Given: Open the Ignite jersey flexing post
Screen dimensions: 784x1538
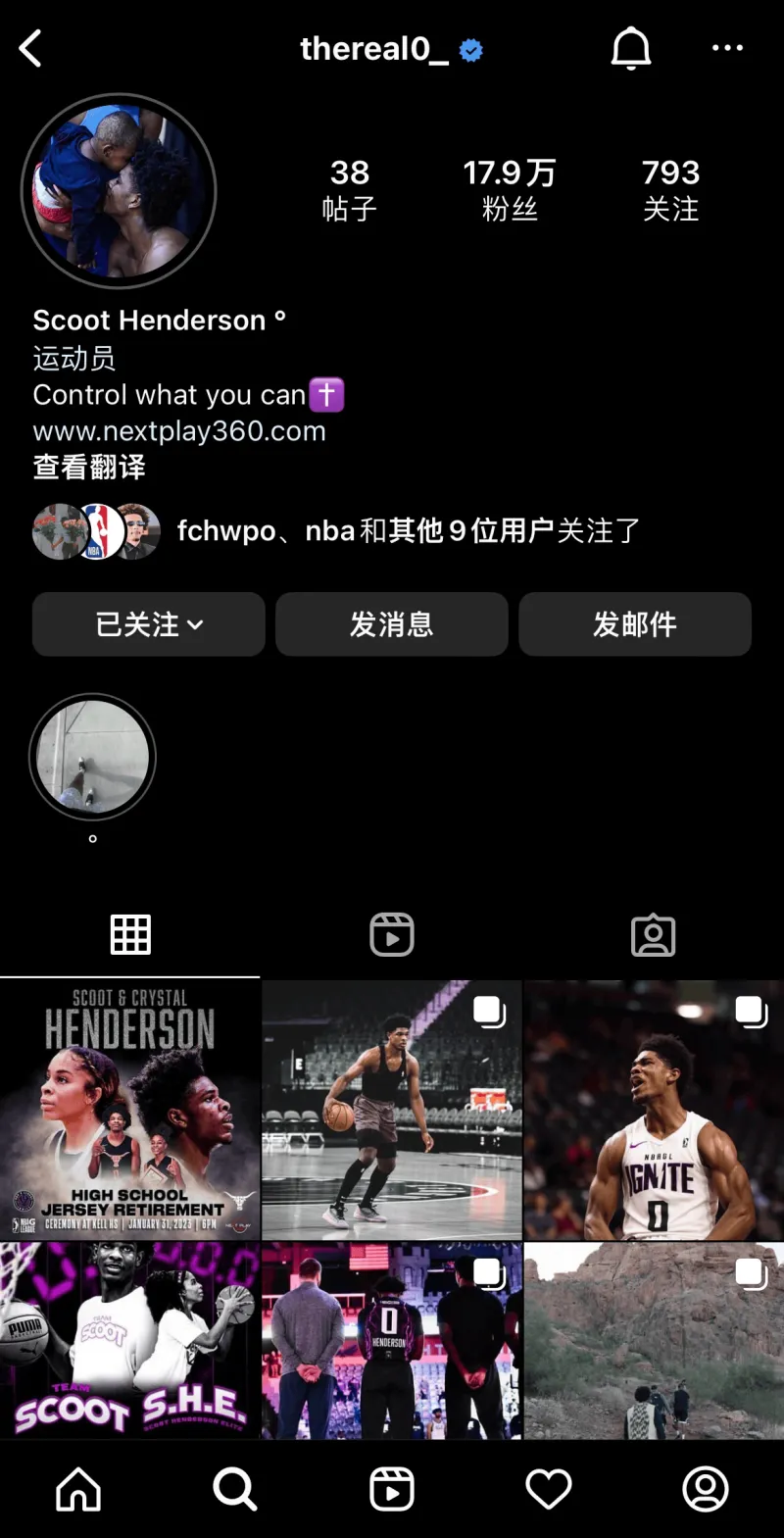Looking at the screenshot, I should 654,1110.
